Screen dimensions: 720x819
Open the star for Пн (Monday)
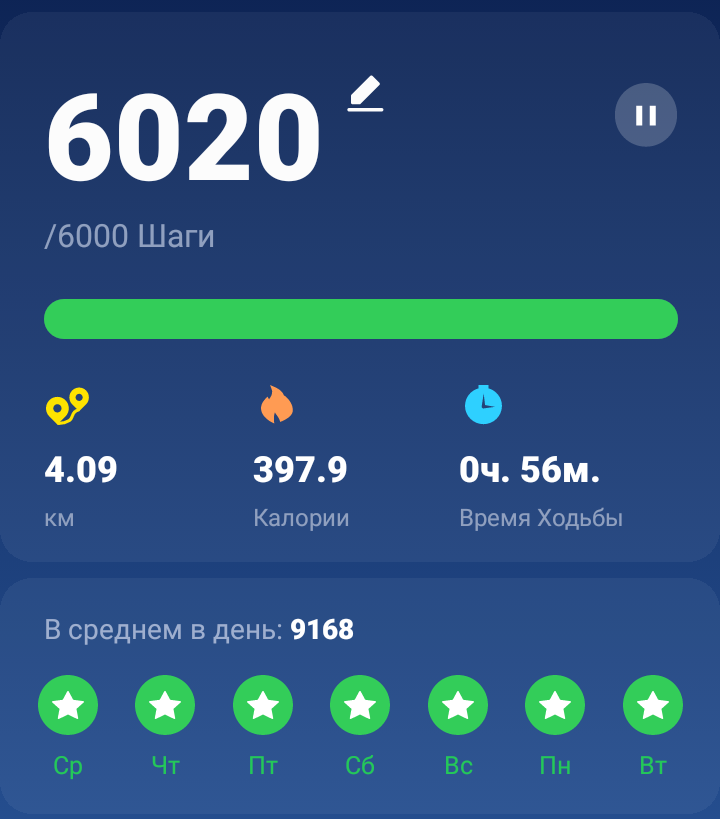[555, 706]
